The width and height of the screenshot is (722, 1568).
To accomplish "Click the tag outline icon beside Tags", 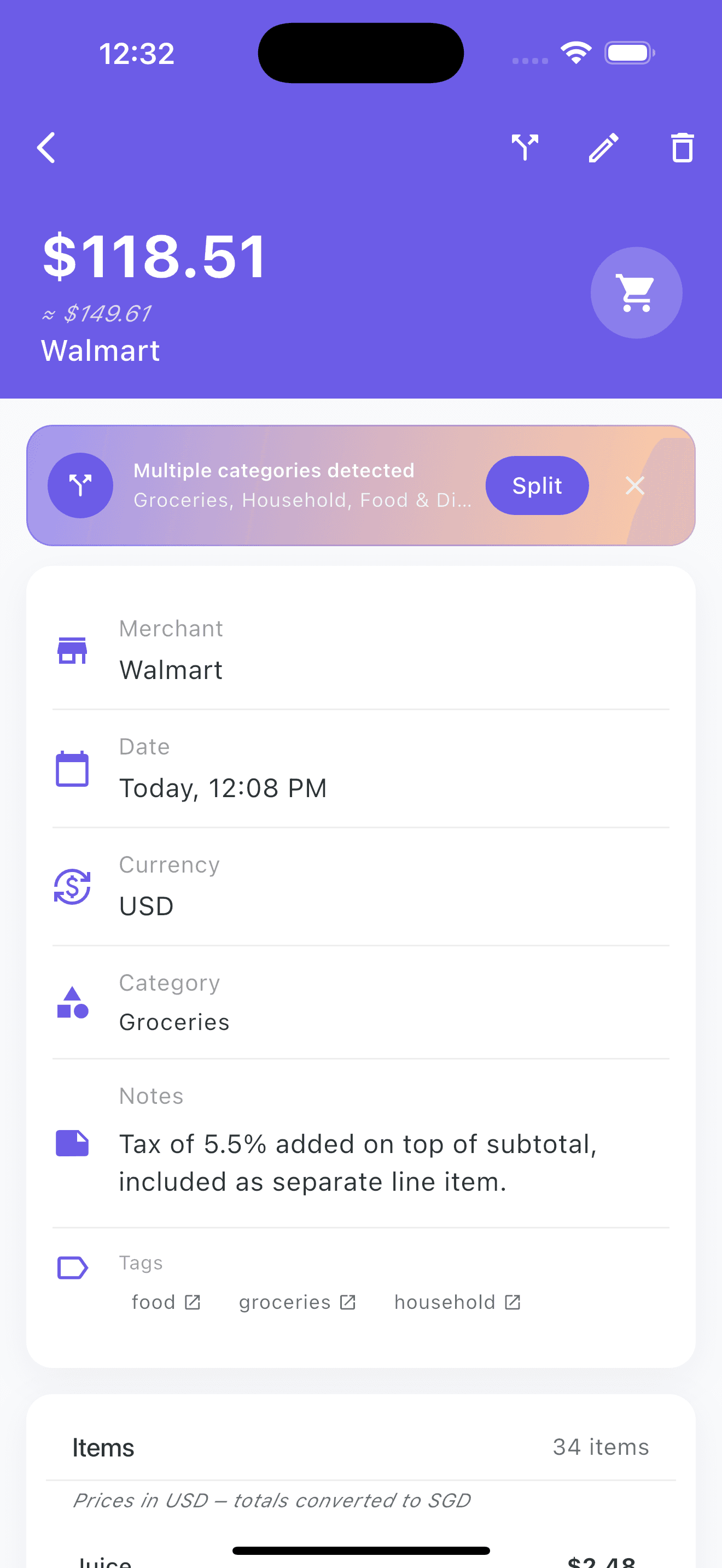I will point(71,1268).
